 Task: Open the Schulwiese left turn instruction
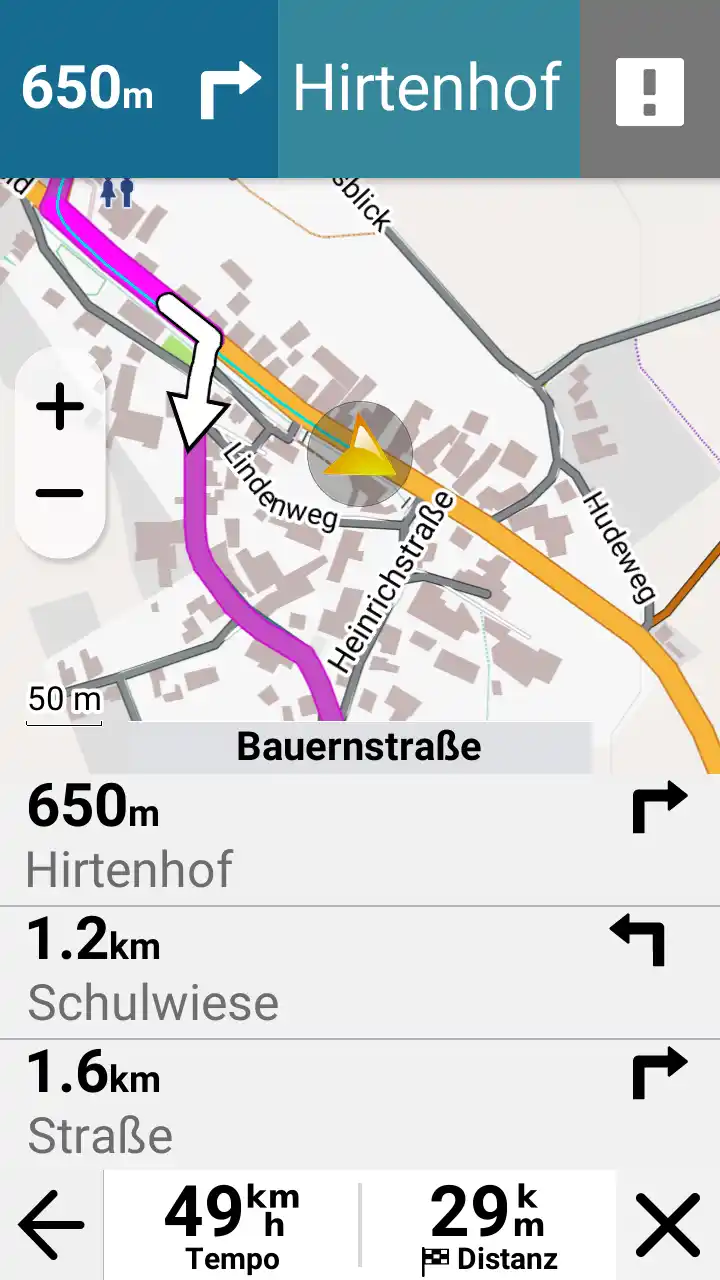pyautogui.click(x=360, y=972)
